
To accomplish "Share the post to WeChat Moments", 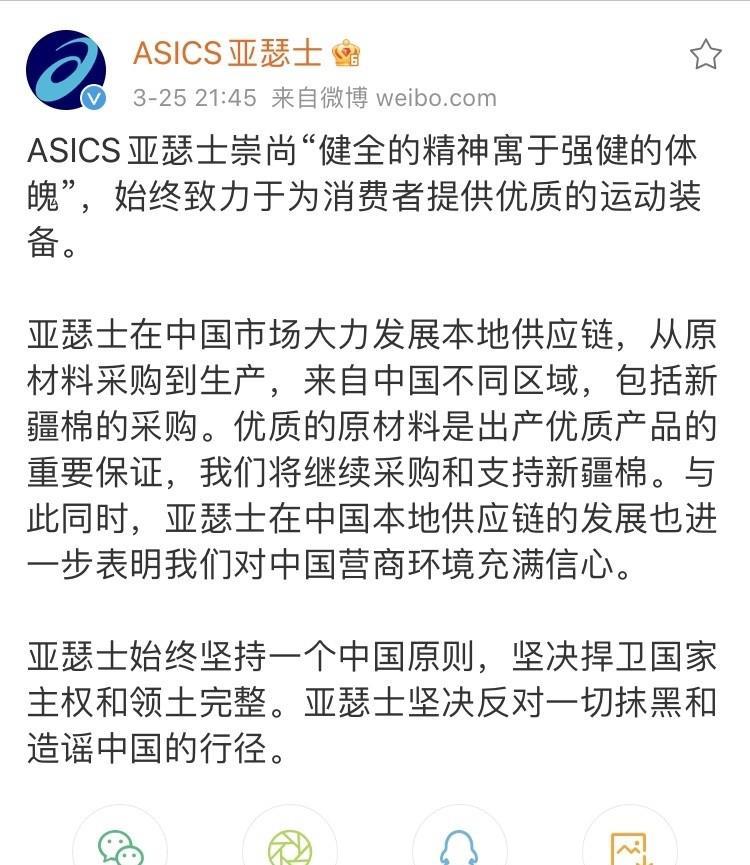I will click(x=290, y=846).
